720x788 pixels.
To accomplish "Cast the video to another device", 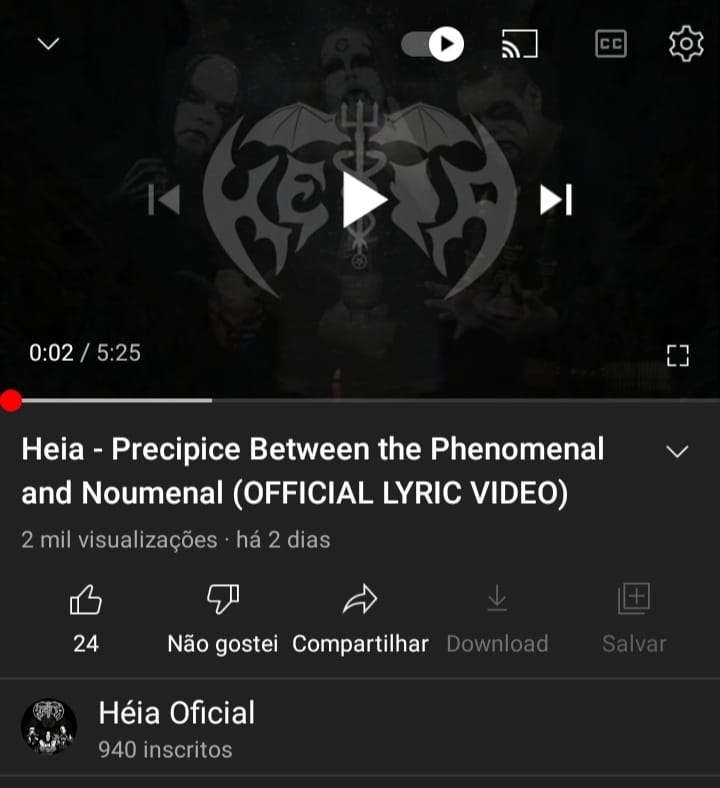I will pos(519,44).
